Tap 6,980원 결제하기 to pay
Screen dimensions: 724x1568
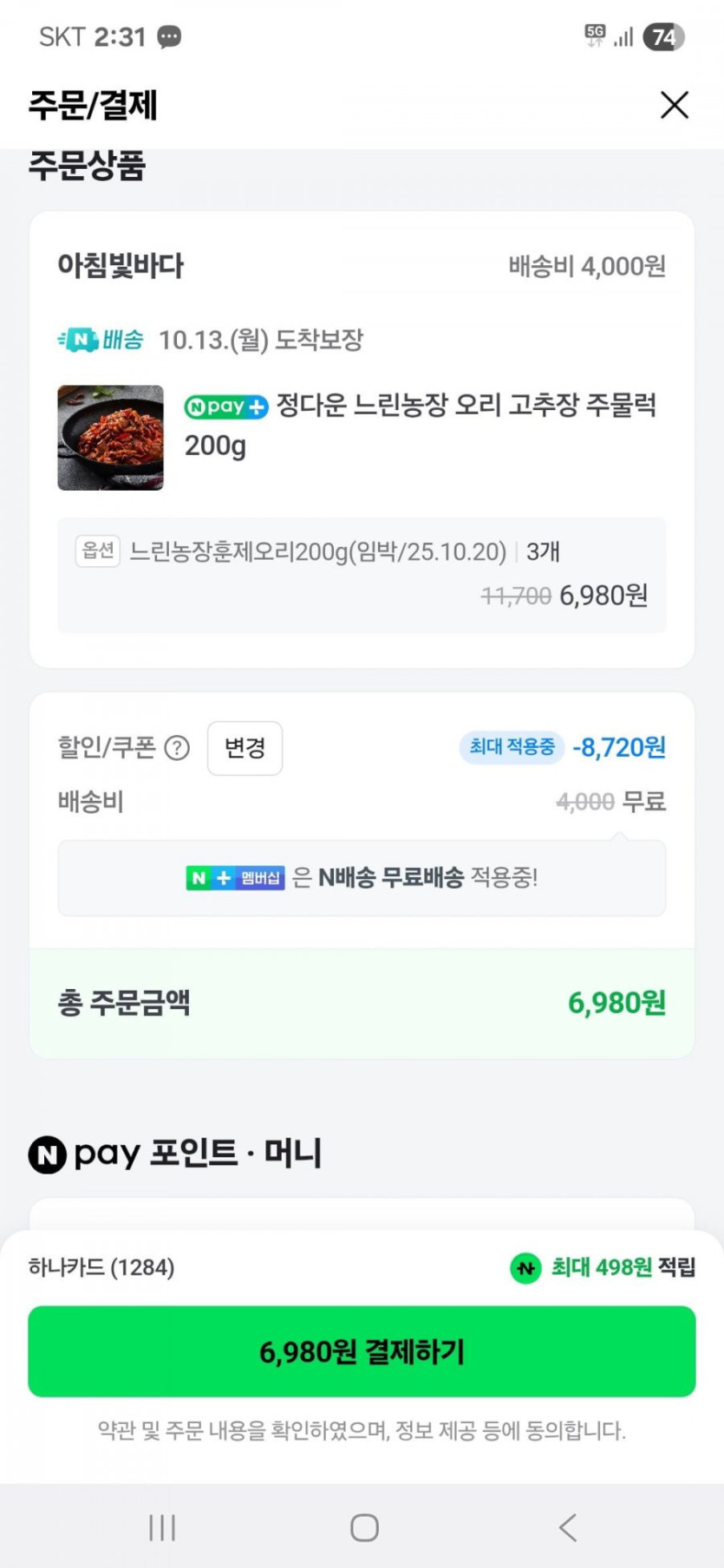pyautogui.click(x=362, y=1351)
